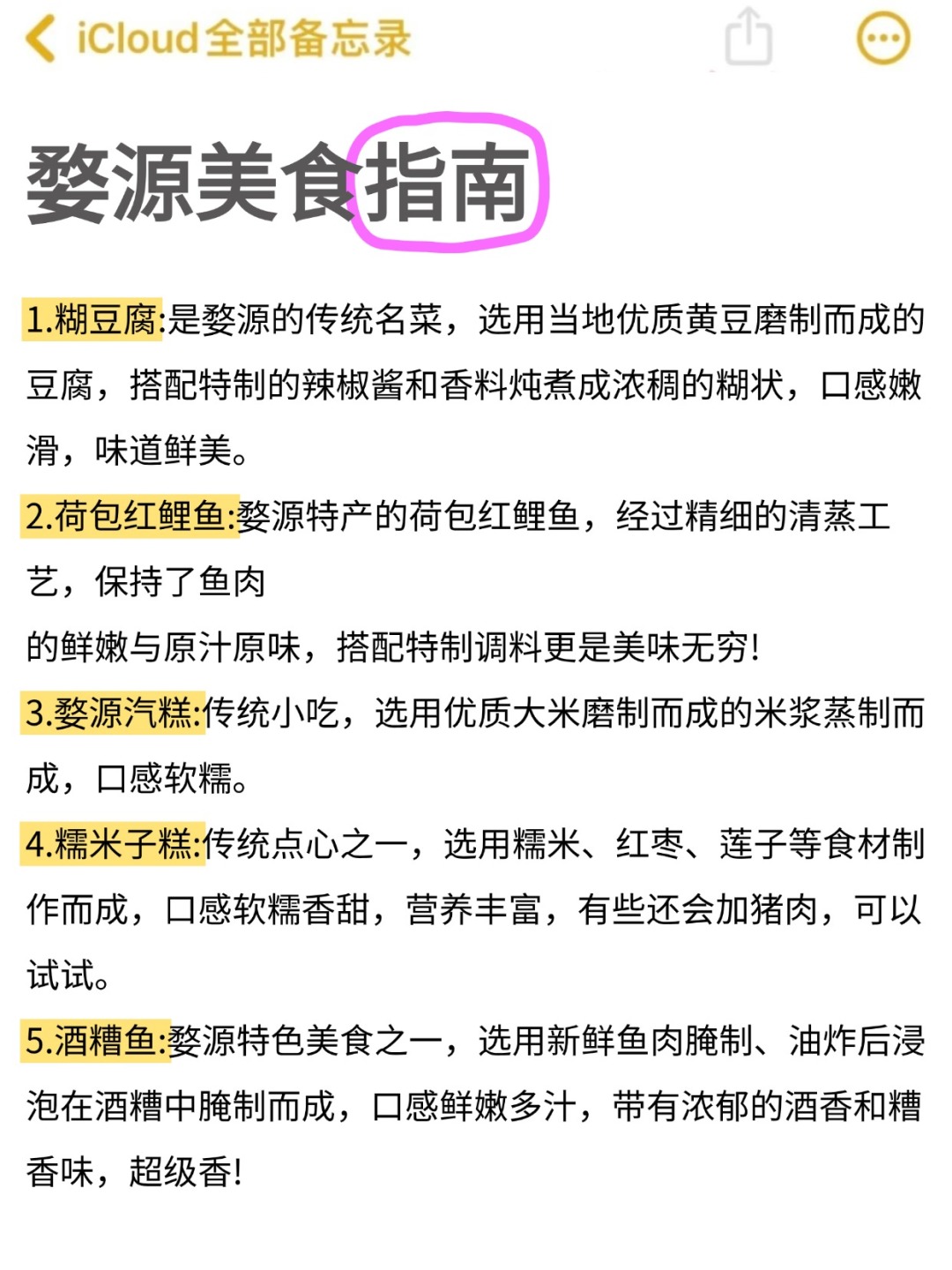Viewport: 952px width, 1270px height.
Task: Open the more options menu
Action: 882,39
